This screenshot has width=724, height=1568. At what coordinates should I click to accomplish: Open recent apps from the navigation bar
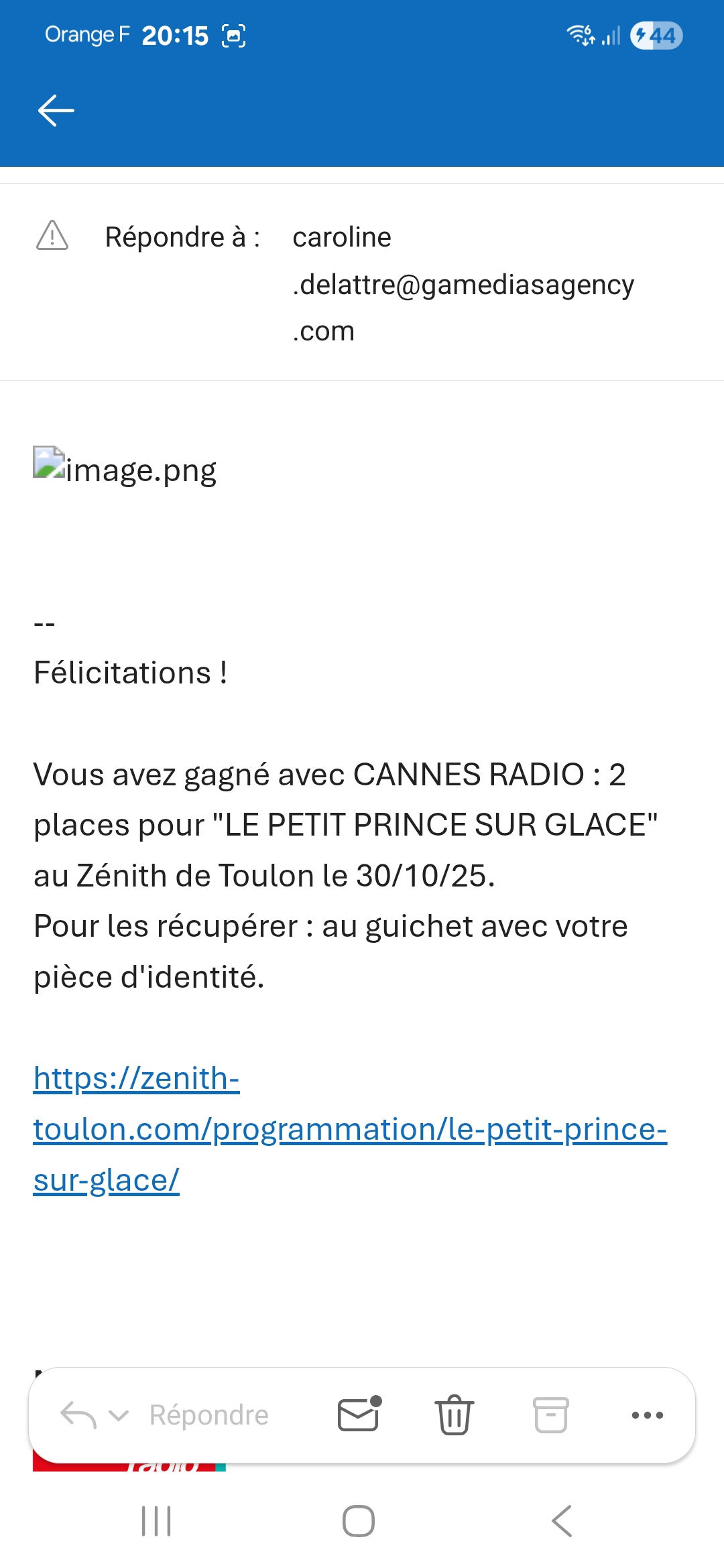(x=156, y=1521)
